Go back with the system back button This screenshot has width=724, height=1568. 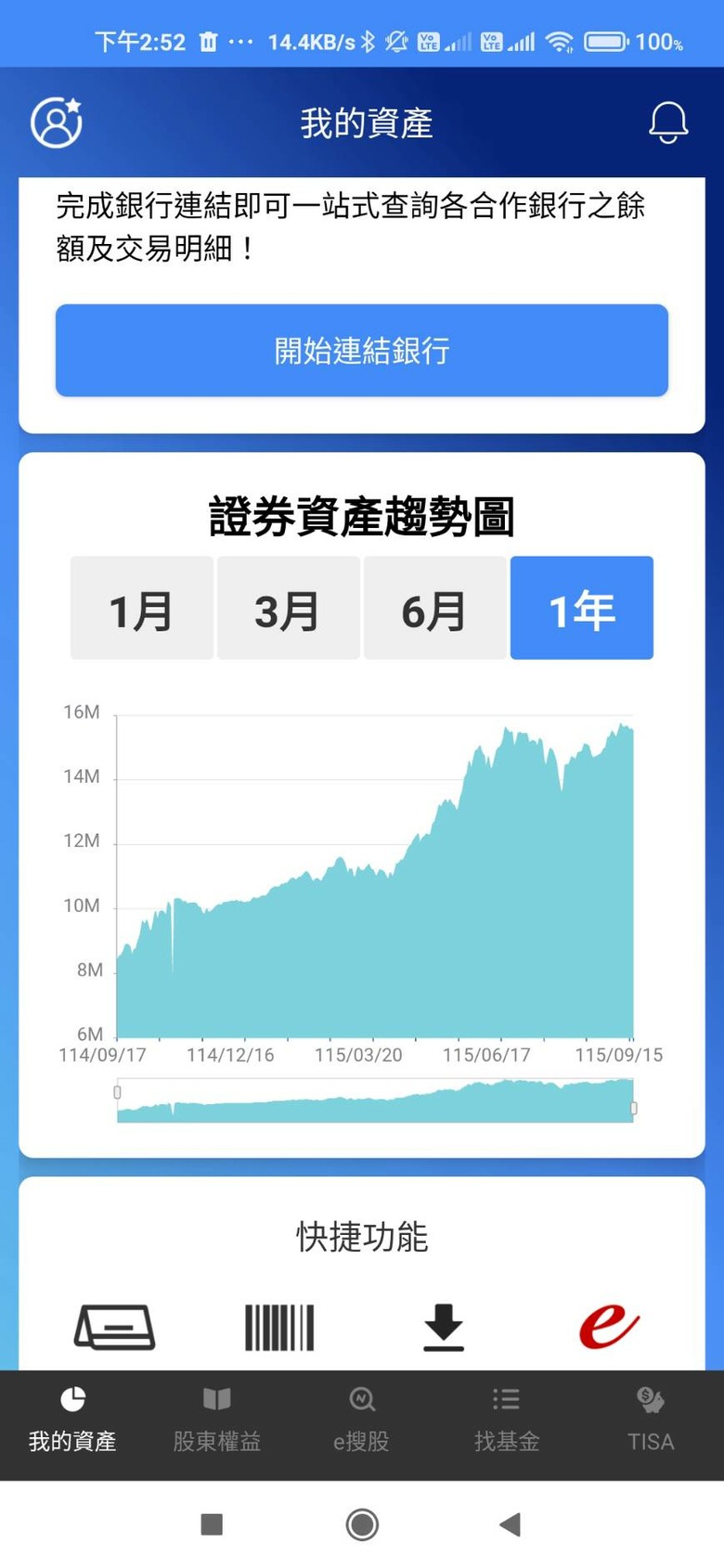[x=510, y=1524]
